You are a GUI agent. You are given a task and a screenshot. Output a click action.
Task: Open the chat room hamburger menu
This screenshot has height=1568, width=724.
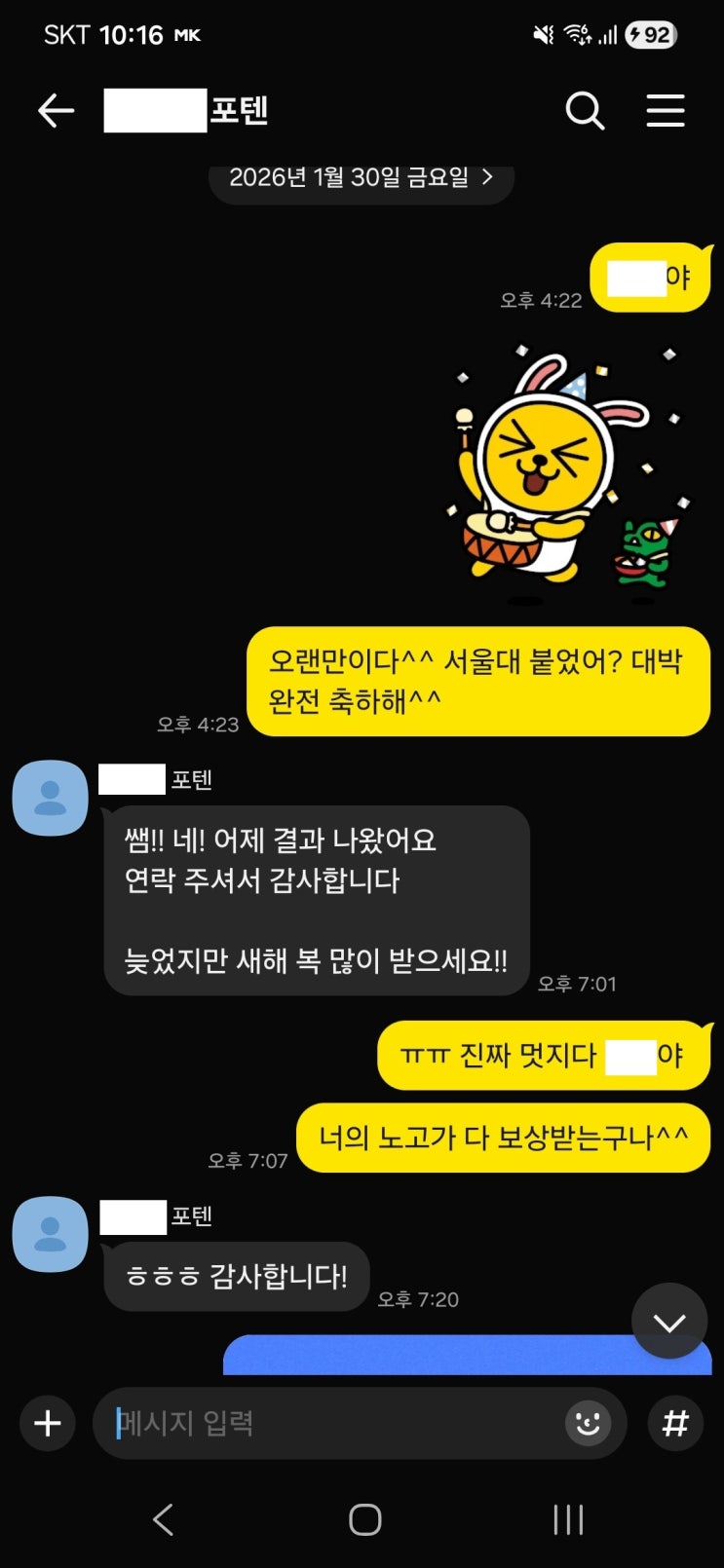point(666,111)
